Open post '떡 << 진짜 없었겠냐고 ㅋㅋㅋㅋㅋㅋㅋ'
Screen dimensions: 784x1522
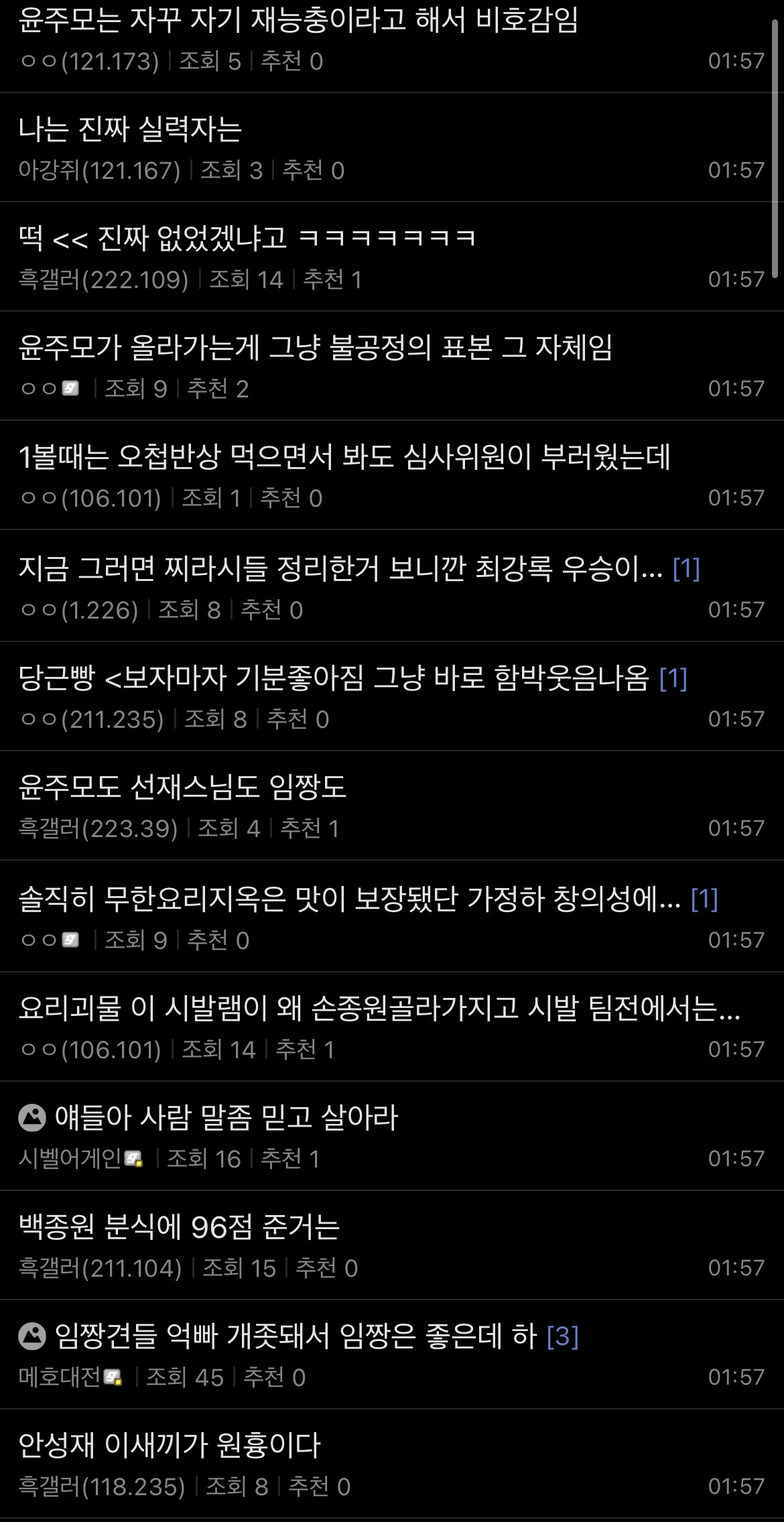[x=247, y=238]
